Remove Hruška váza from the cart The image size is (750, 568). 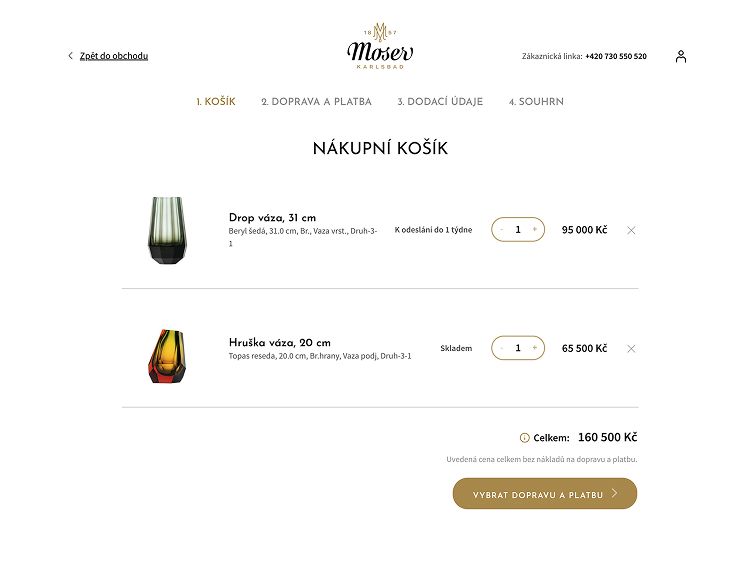tap(631, 349)
